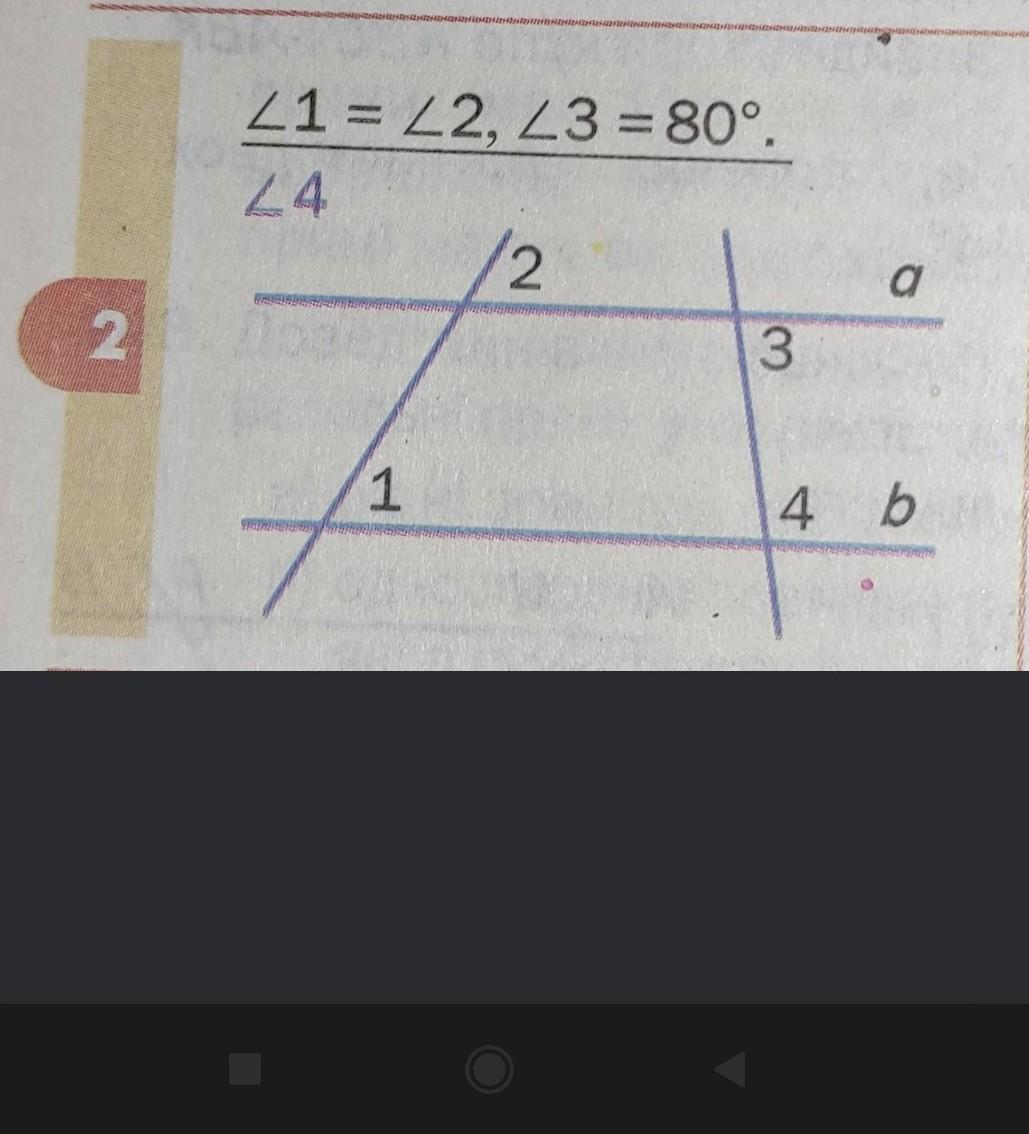Open recent apps with the square button
This screenshot has height=1134, width=1029.
click(x=245, y=1069)
